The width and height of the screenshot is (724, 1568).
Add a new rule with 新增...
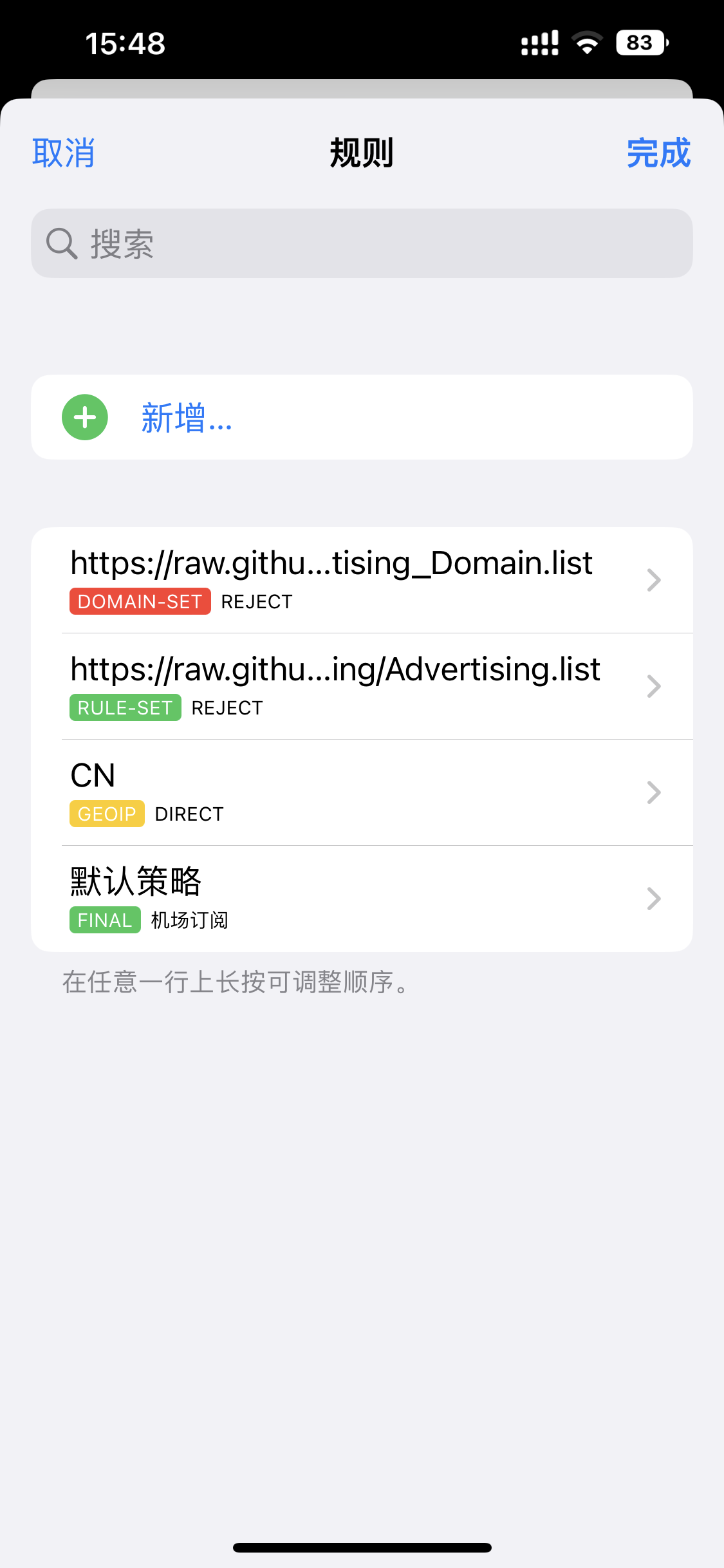coord(187,418)
